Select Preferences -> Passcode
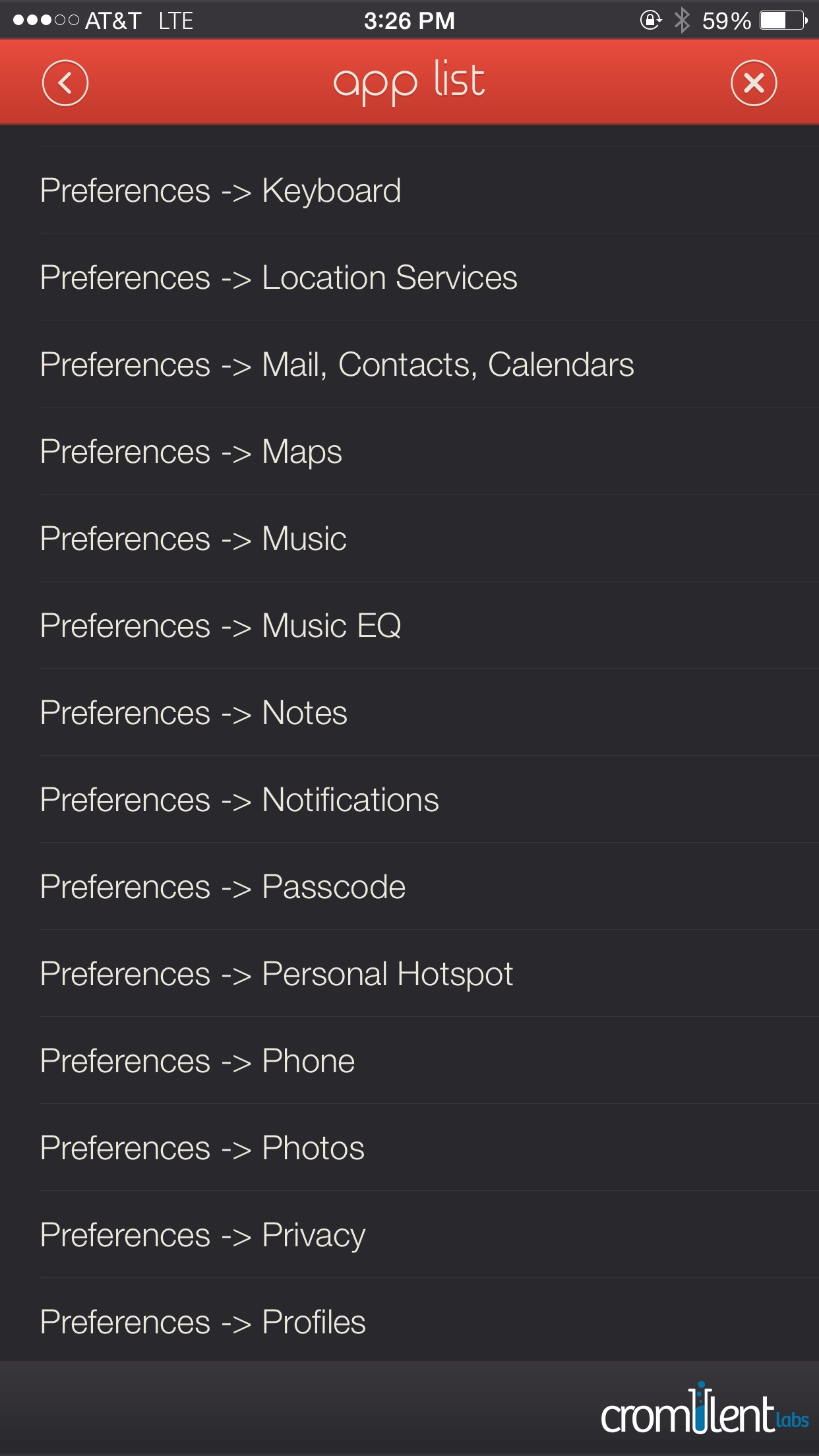 409,886
